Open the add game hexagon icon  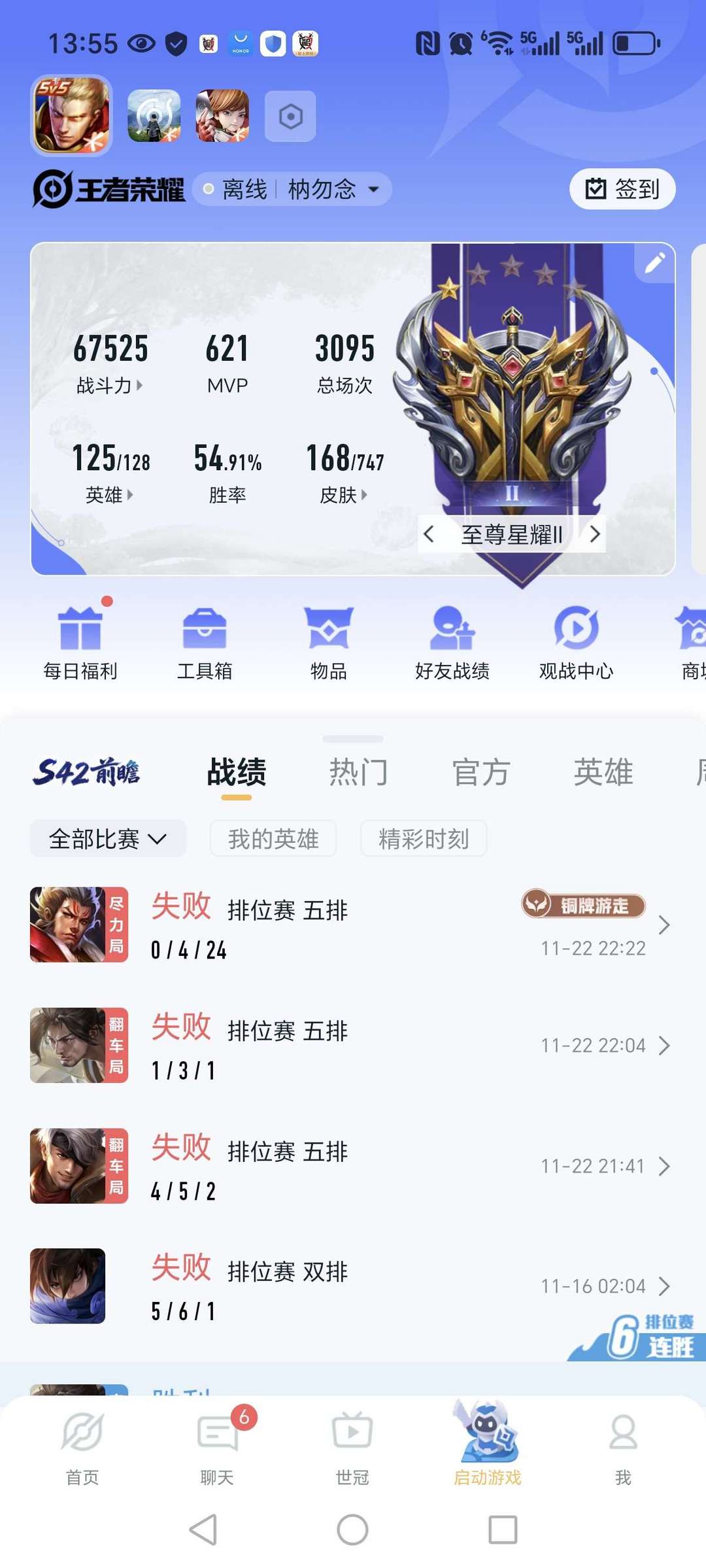290,116
